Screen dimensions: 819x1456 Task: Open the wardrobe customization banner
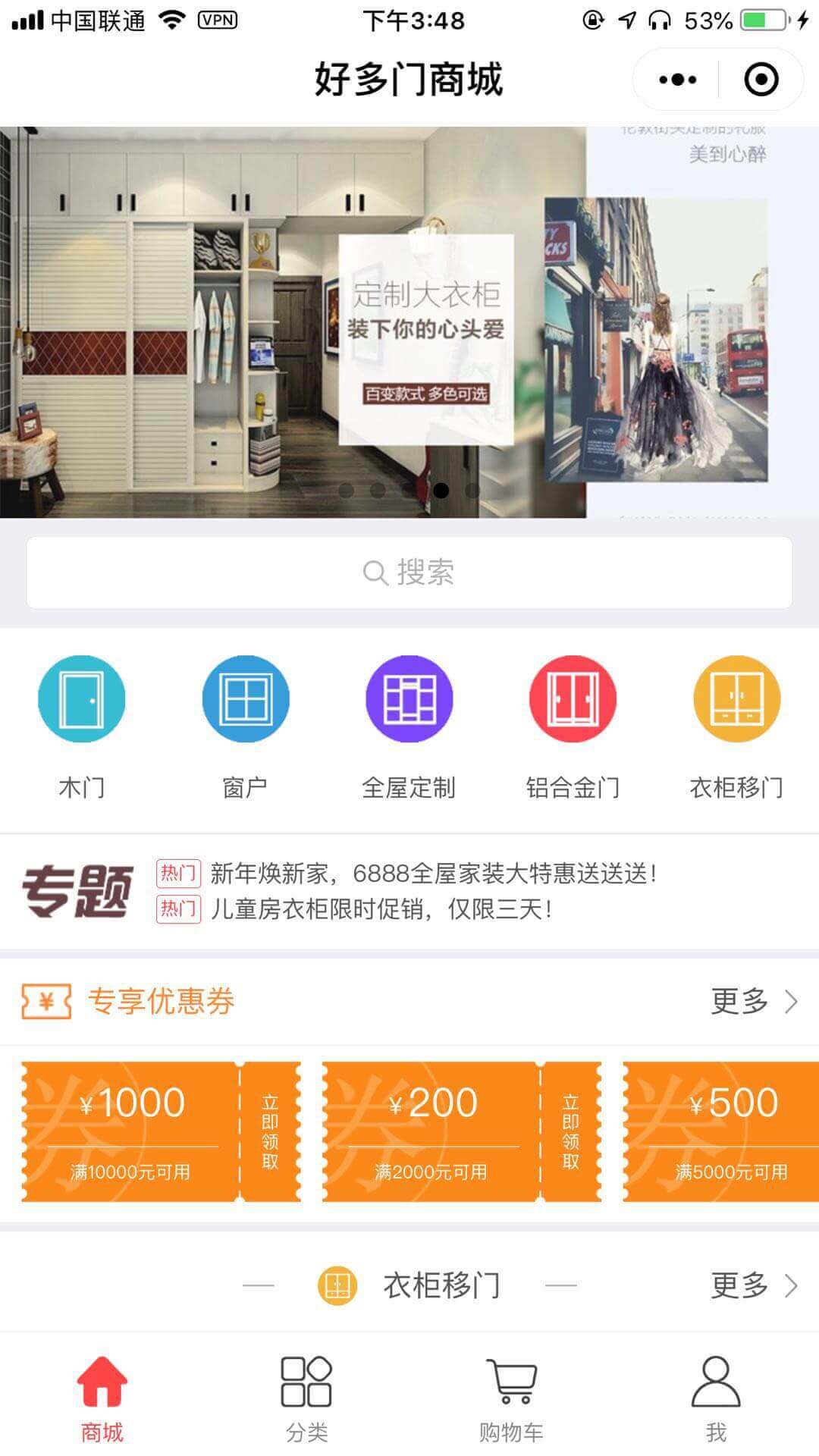coord(409,322)
